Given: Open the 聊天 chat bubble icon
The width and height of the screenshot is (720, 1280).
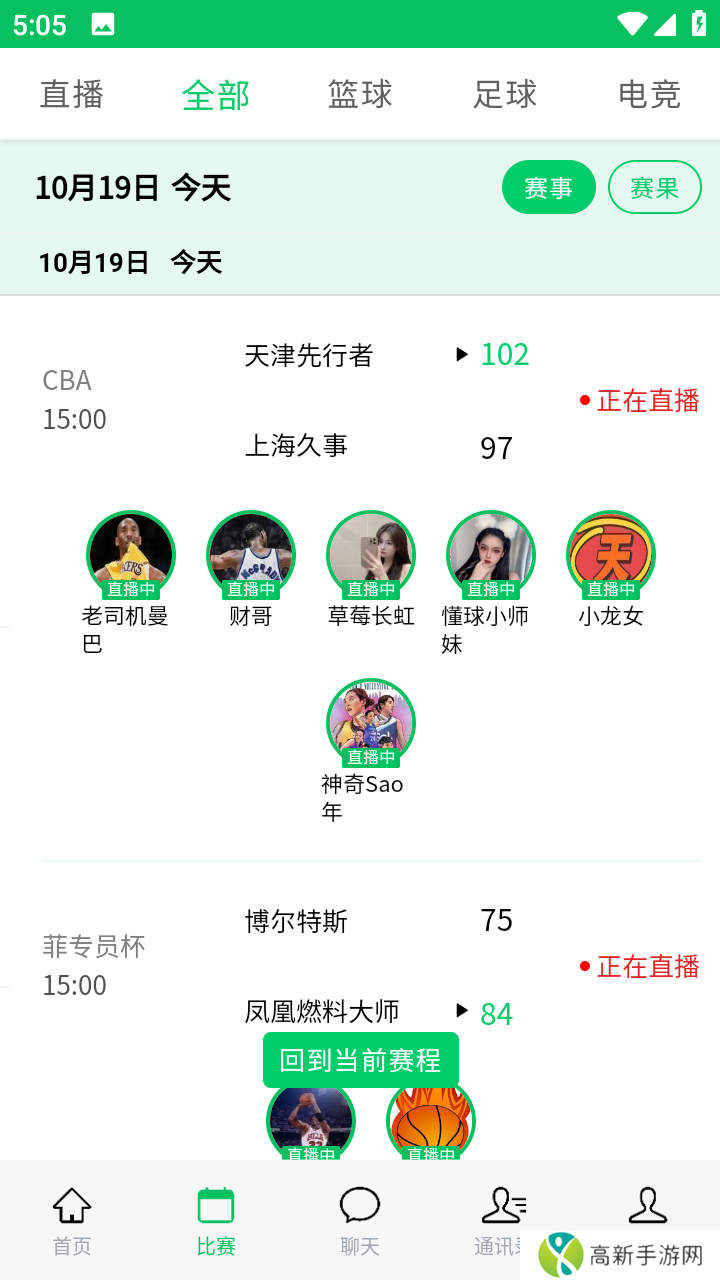Looking at the screenshot, I should [359, 1205].
